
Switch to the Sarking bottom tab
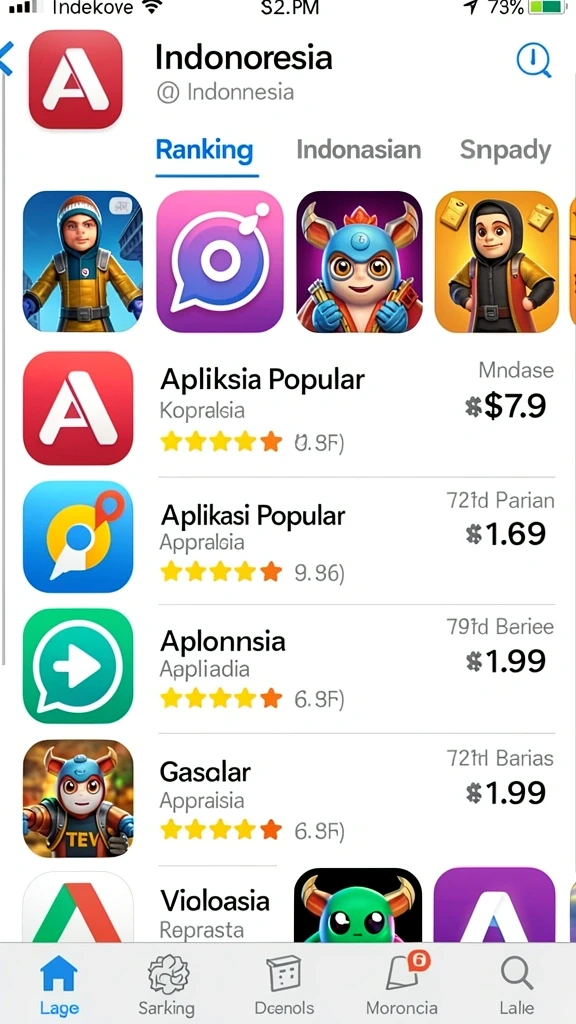pos(167,985)
